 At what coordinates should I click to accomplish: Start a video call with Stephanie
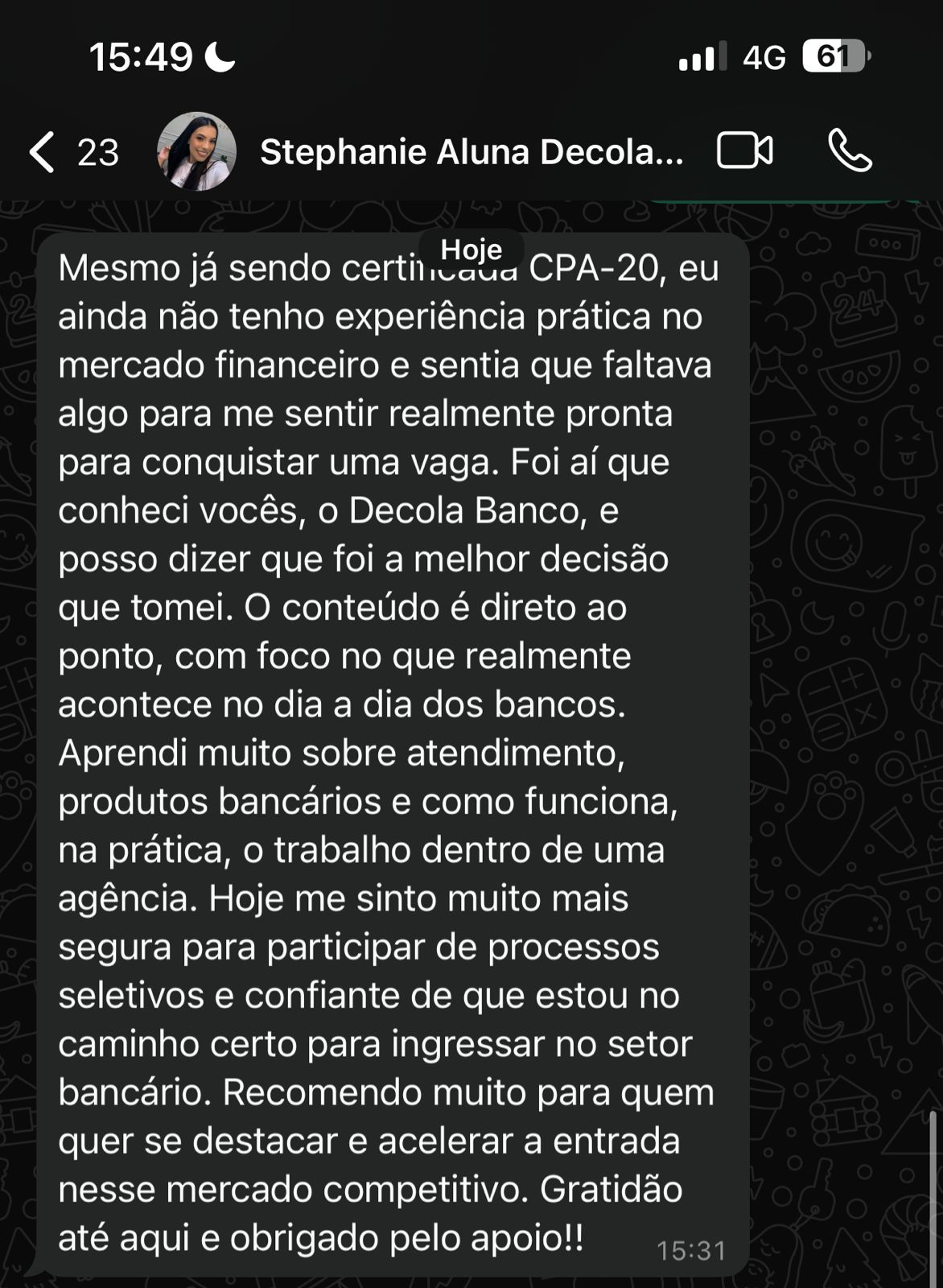[744, 151]
